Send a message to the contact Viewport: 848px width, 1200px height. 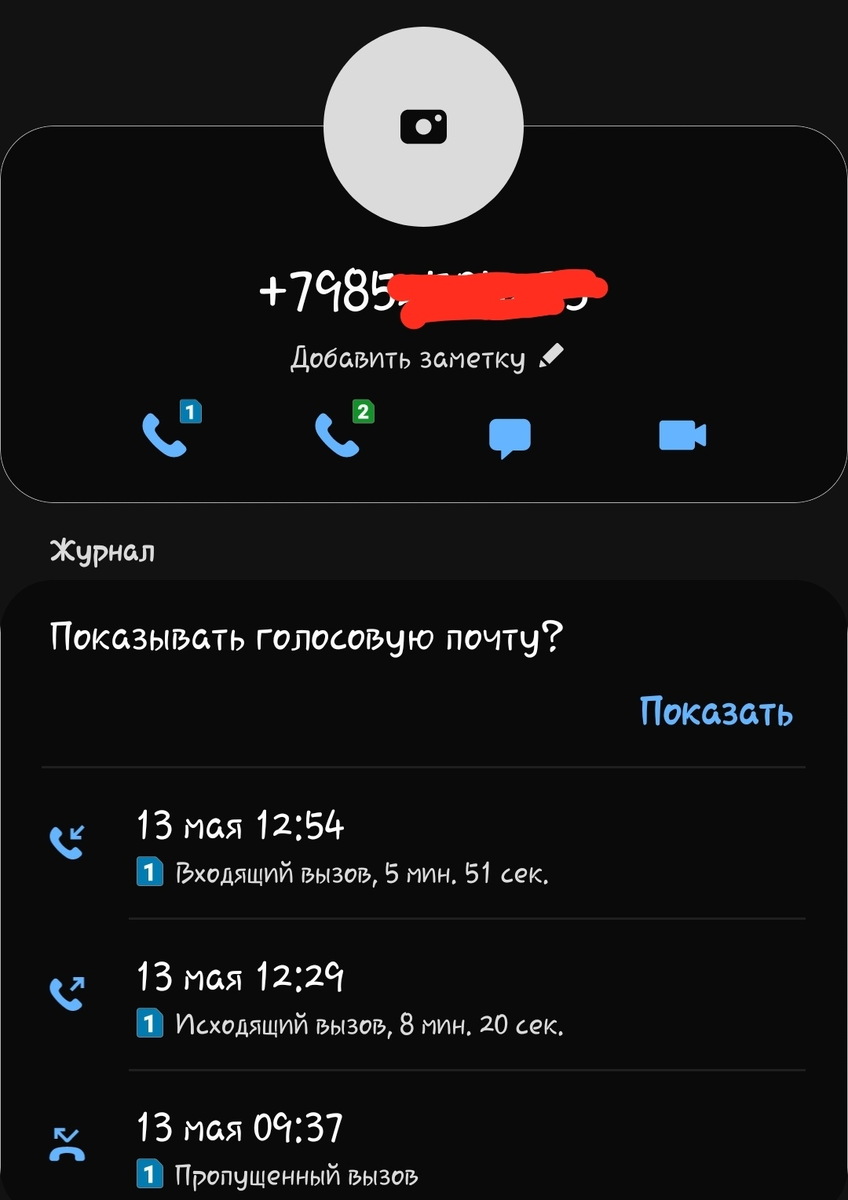click(x=510, y=435)
